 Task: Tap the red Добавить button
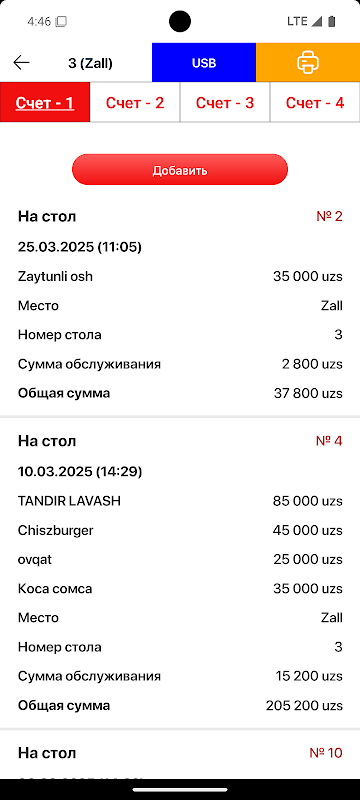pos(180,170)
